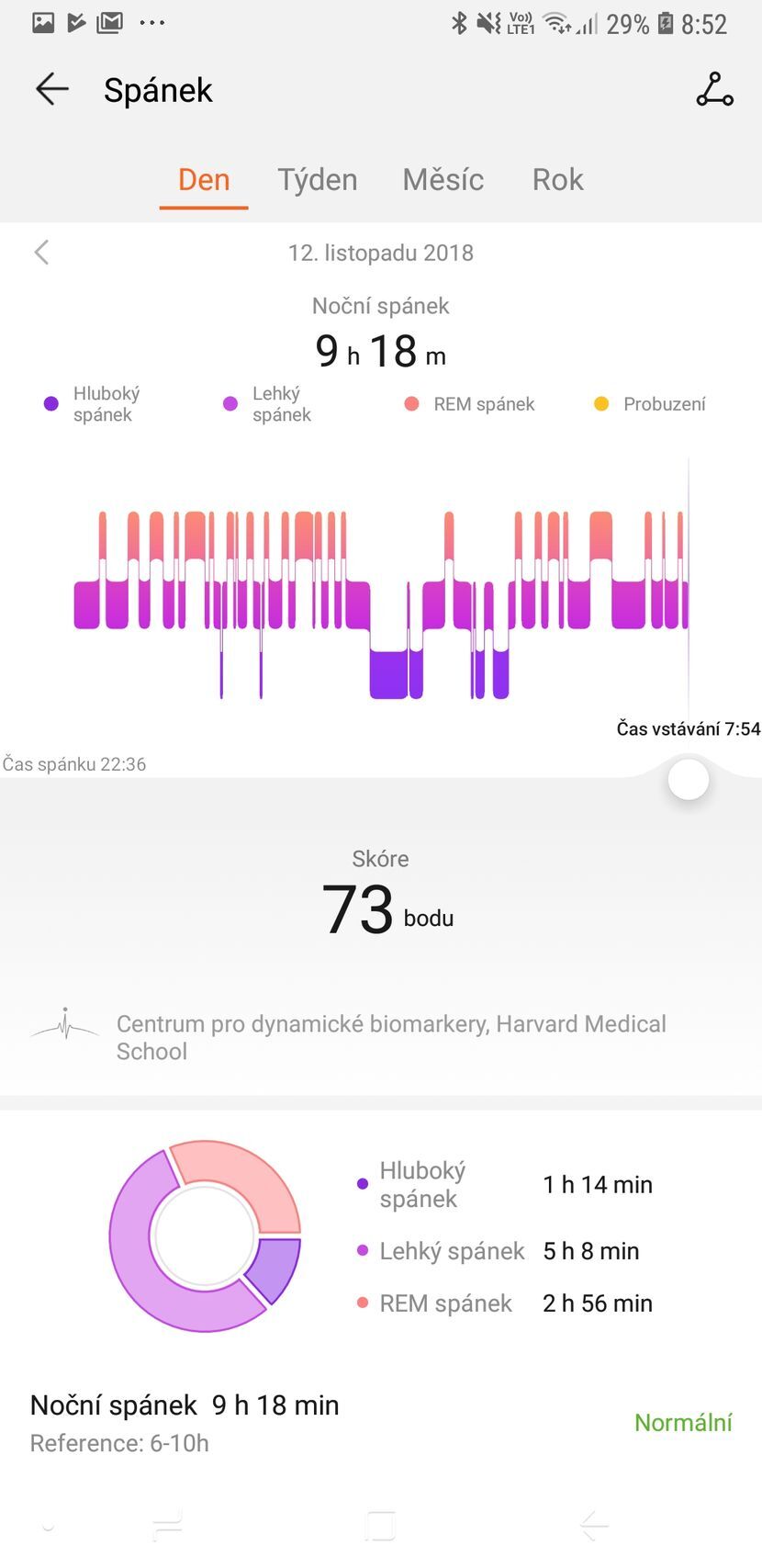This screenshot has width=762, height=1568.
Task: Go back from the Spánek screen
Action: [x=52, y=89]
